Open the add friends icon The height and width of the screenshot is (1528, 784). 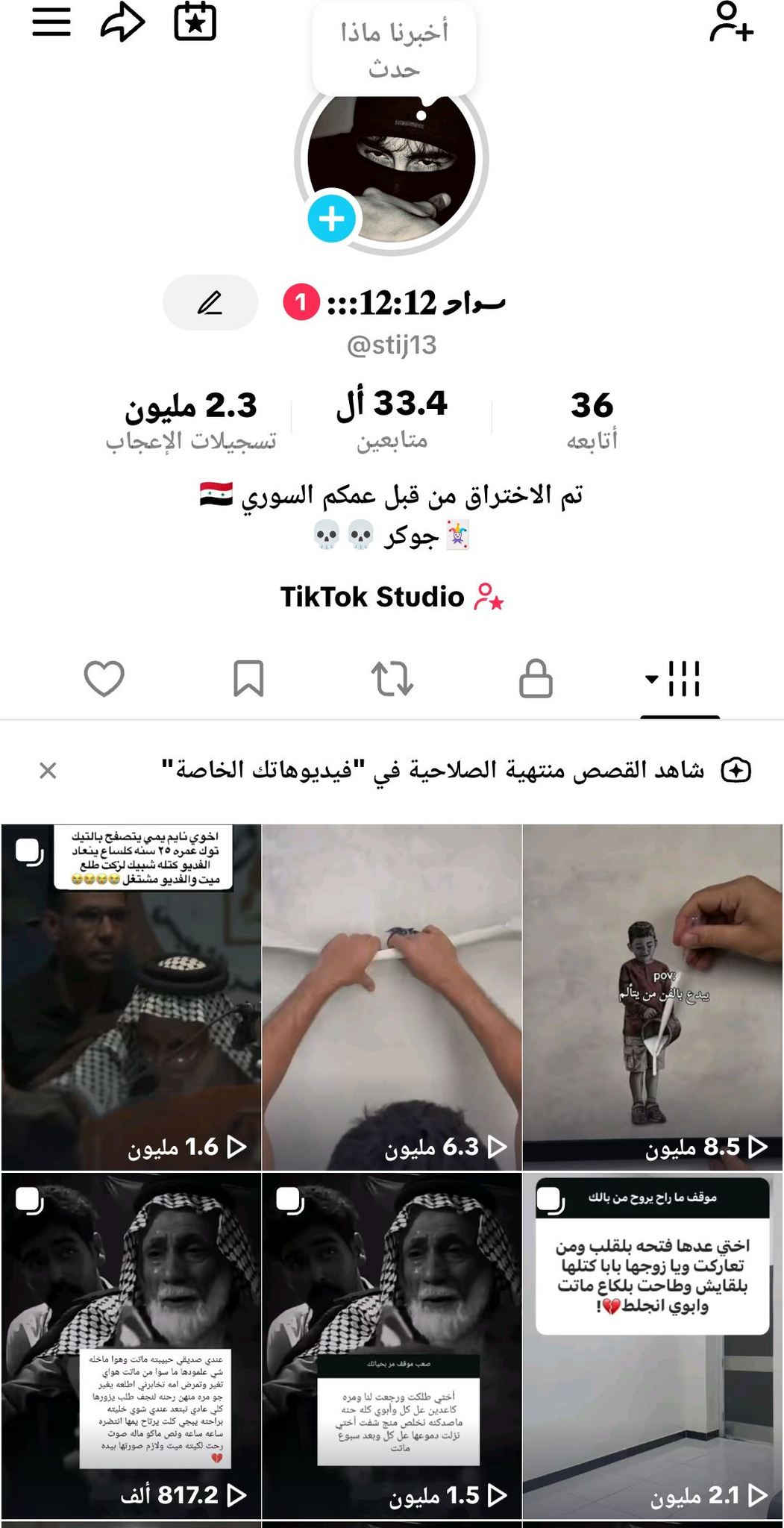[731, 22]
